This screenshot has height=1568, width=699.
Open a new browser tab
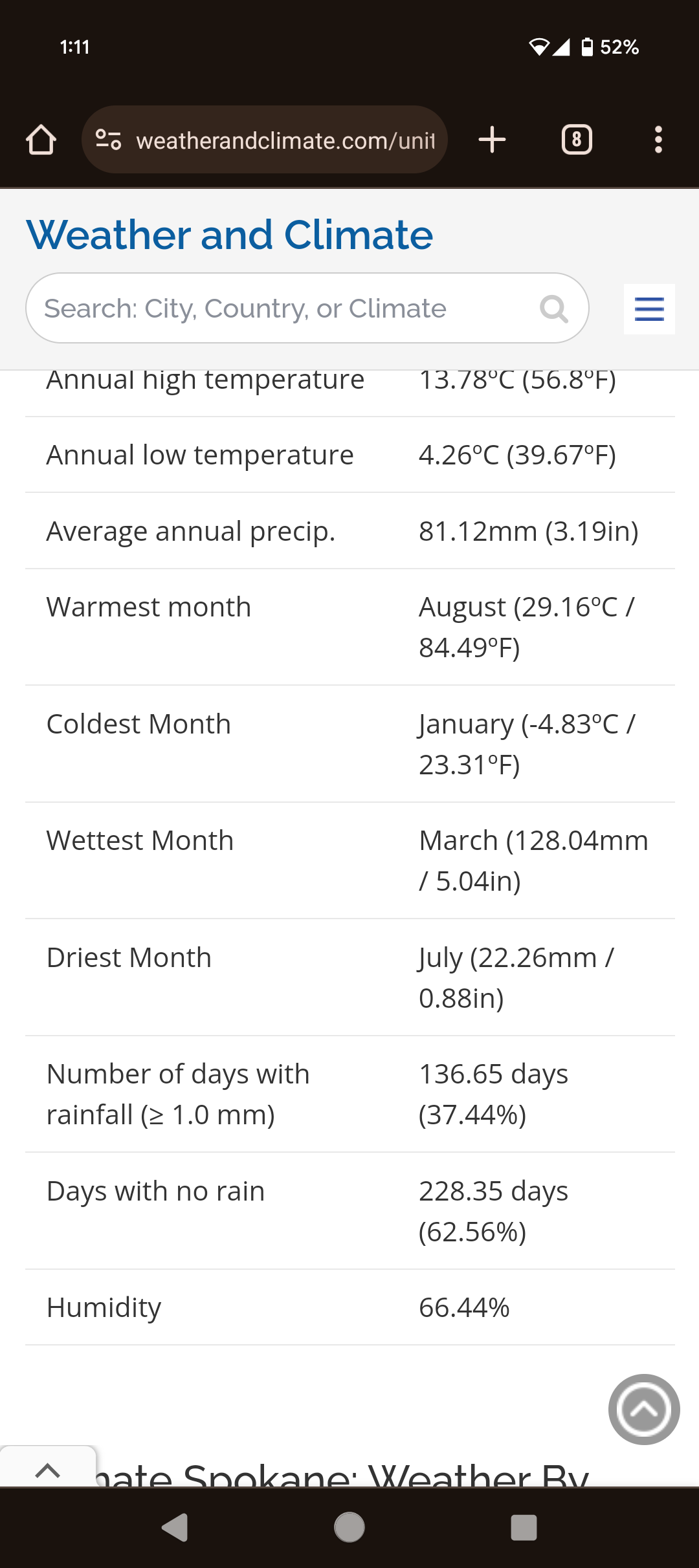492,140
